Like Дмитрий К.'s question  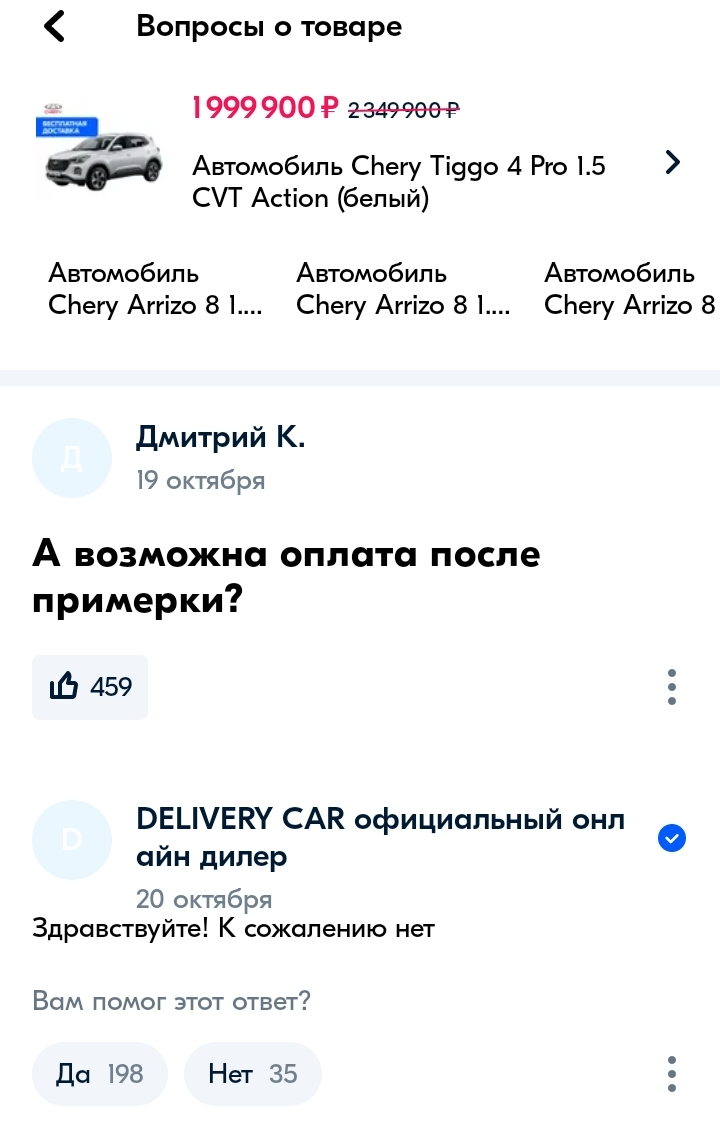(x=90, y=687)
